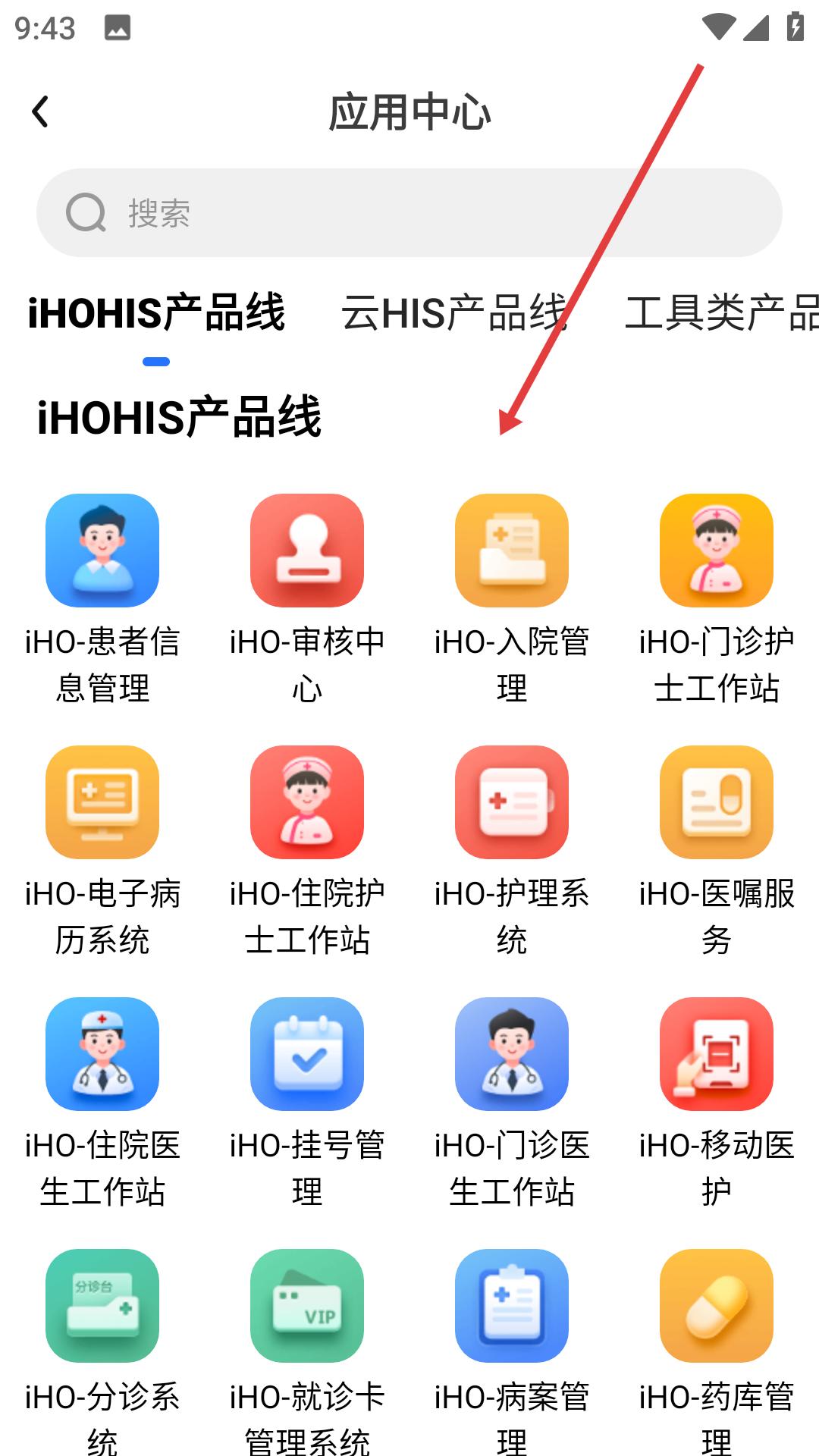The image size is (819, 1456).
Task: Open iHO-住院医生工作站
Action: pos(102,1055)
